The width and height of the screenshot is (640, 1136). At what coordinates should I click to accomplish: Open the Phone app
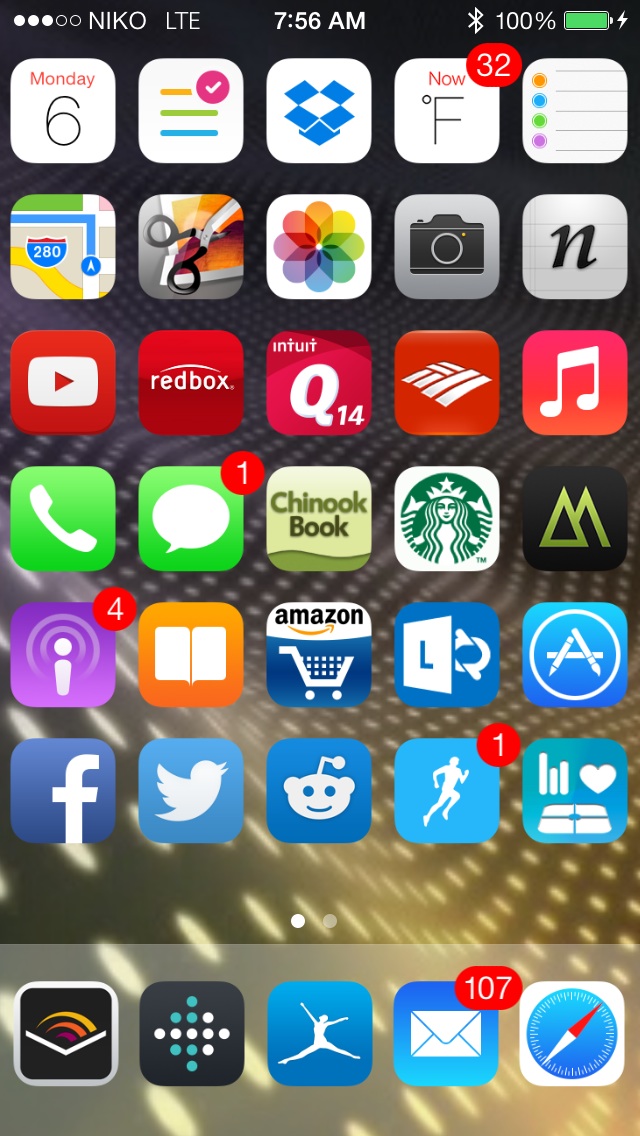[x=63, y=519]
